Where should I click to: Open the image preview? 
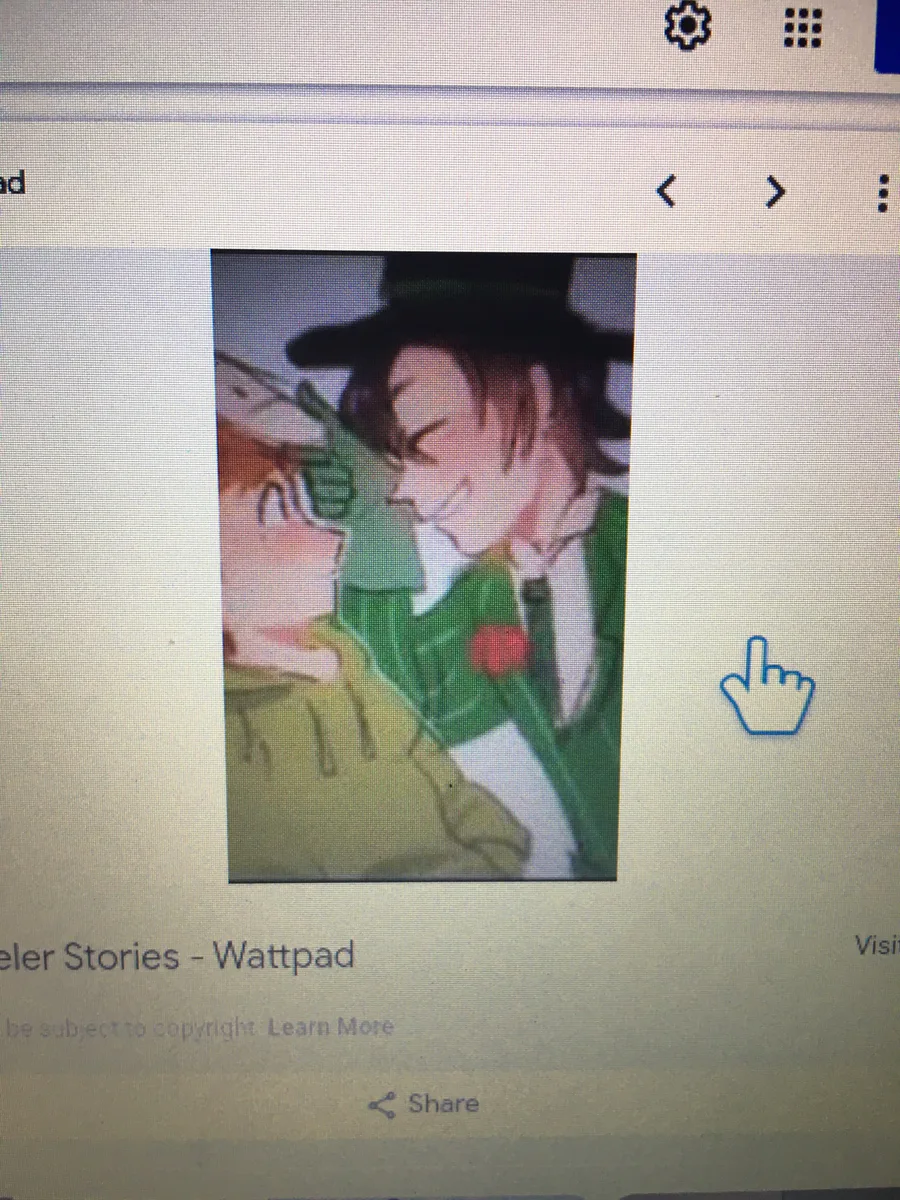pyautogui.click(x=425, y=566)
